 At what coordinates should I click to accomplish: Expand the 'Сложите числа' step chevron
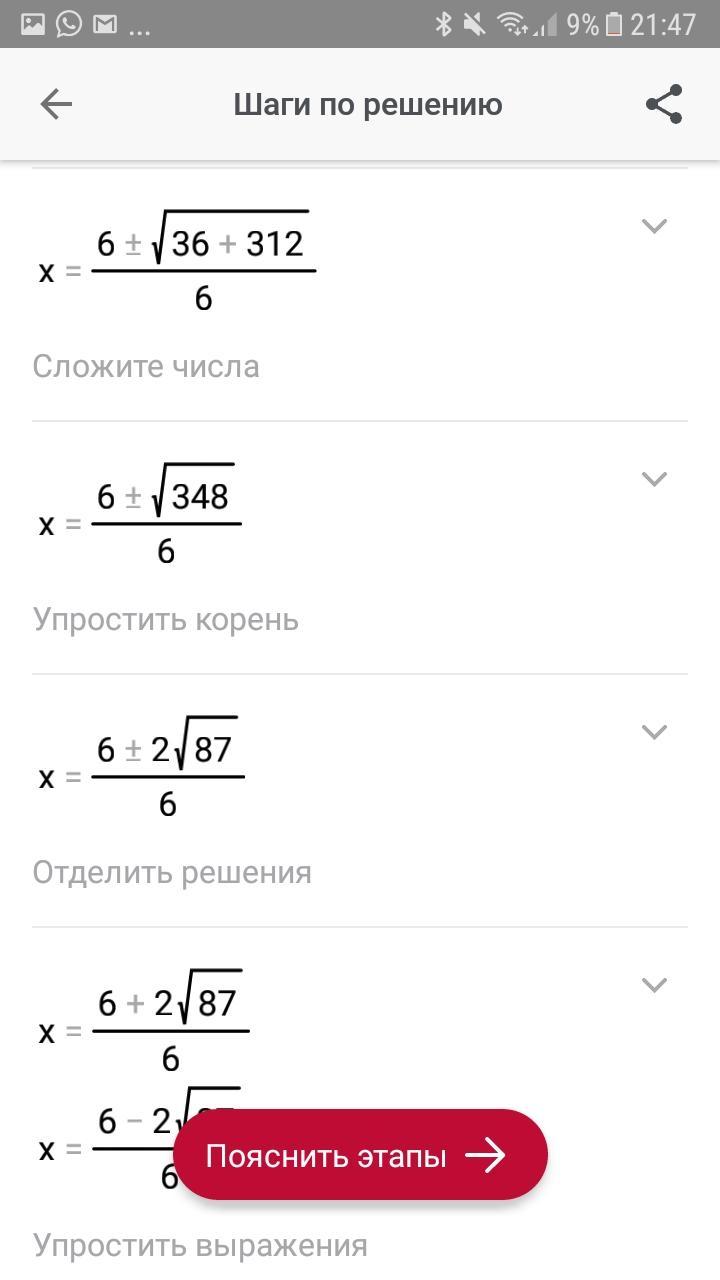click(653, 226)
